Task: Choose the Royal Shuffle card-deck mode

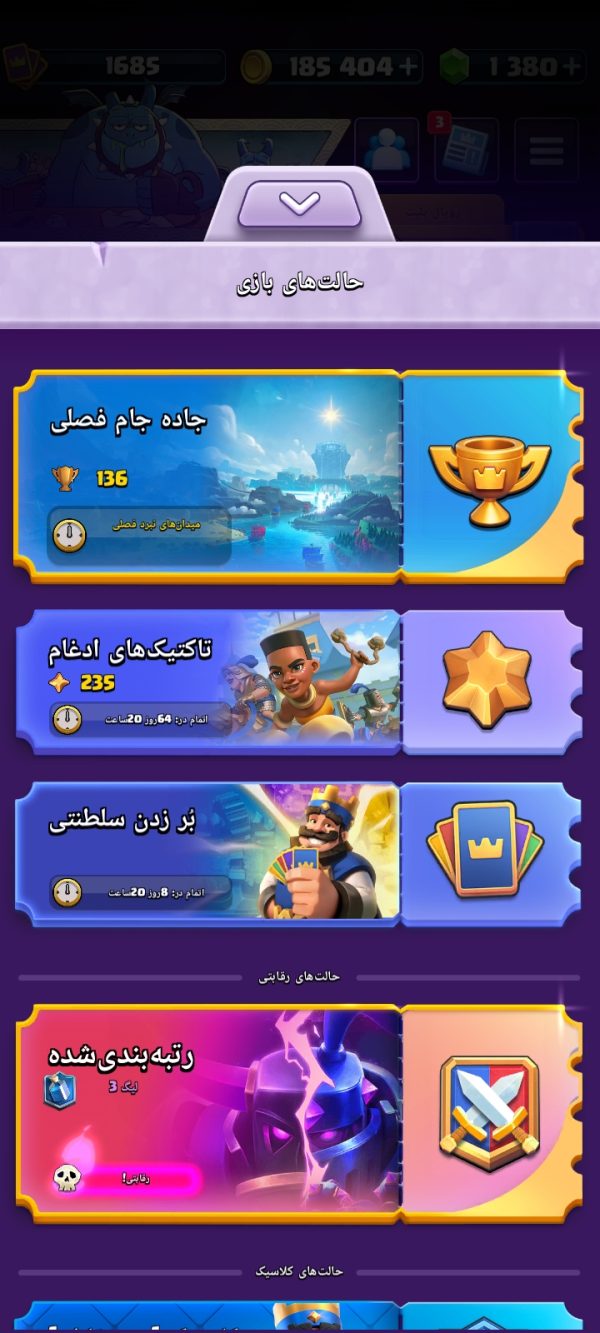Action: 298,853
